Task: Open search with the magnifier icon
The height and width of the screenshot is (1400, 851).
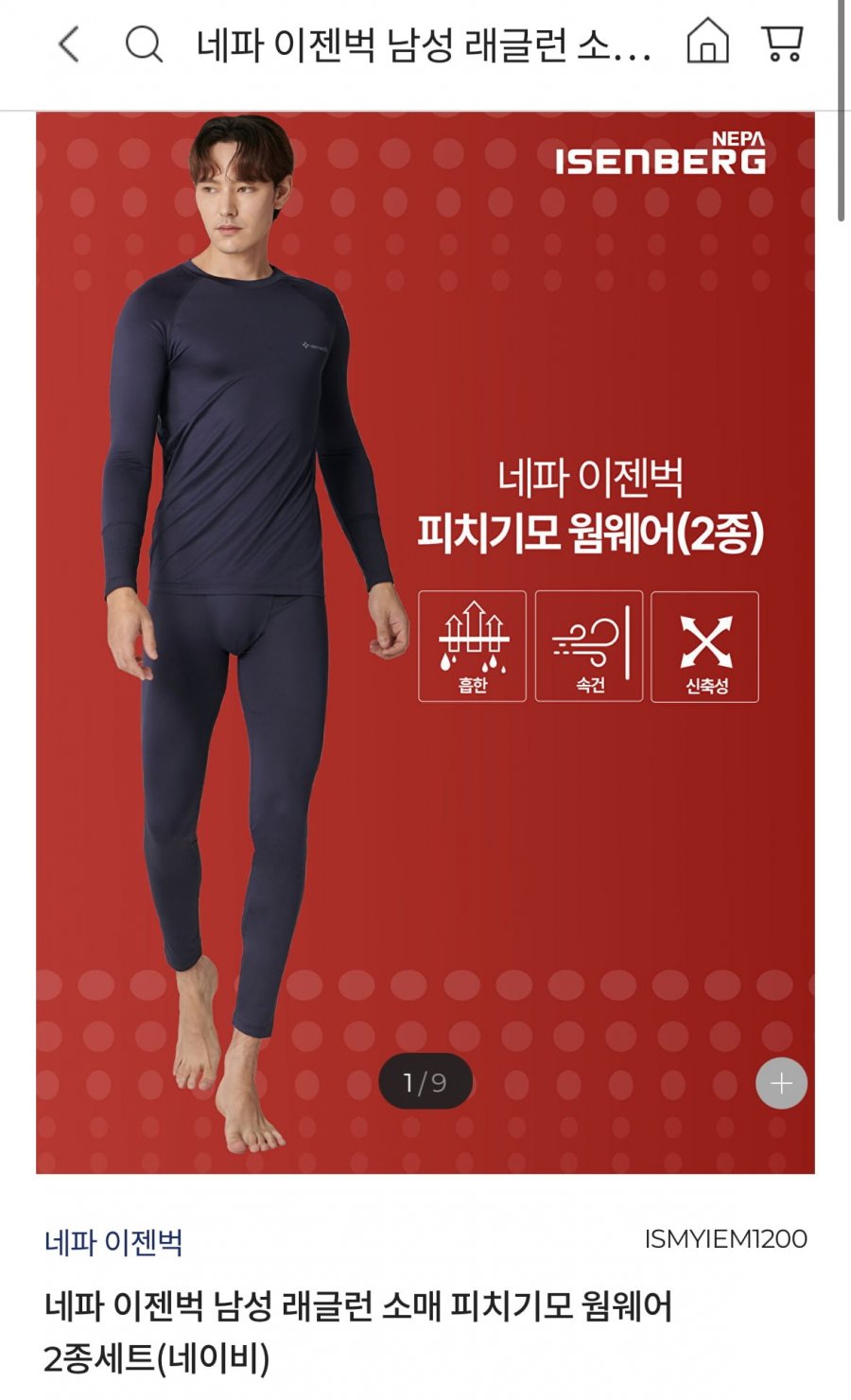Action: pos(144,44)
